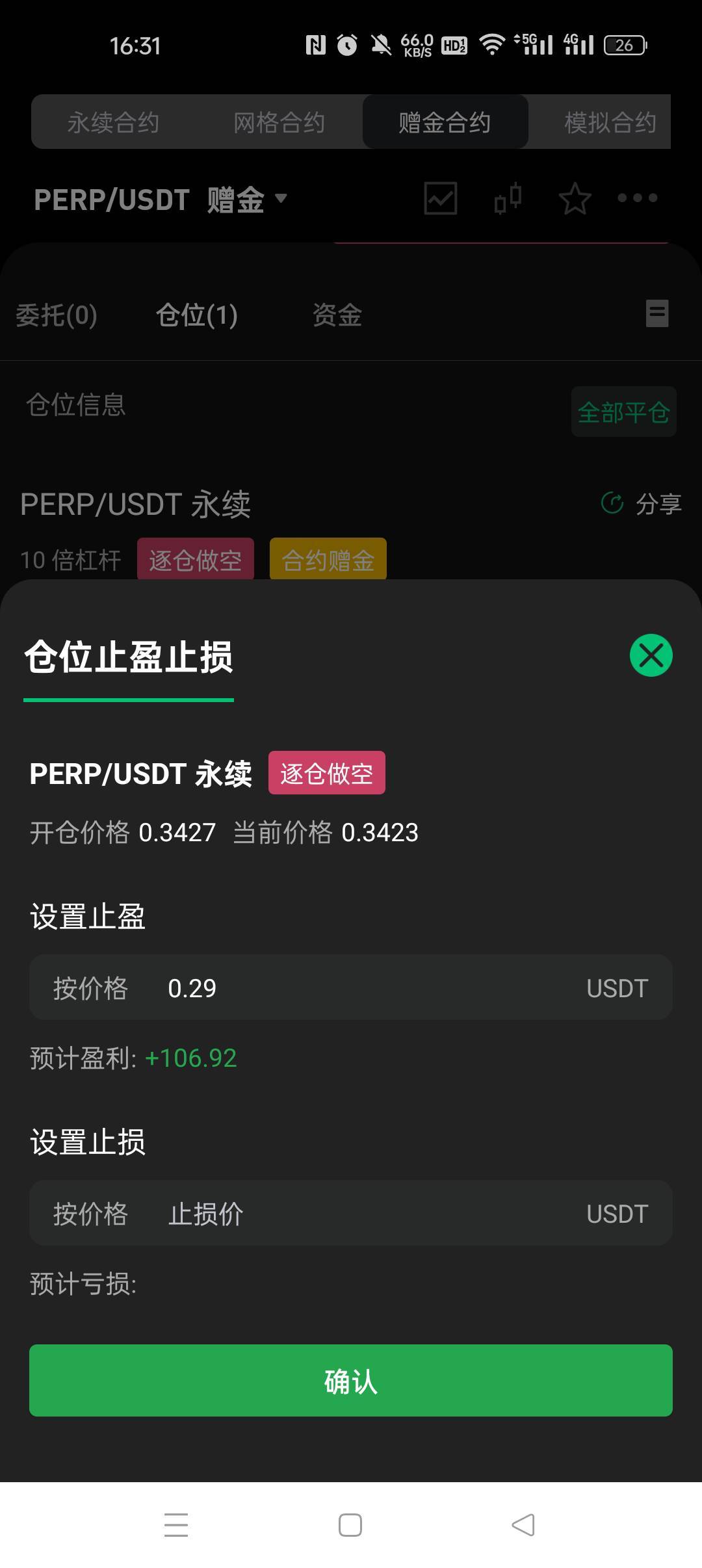
Task: Add PERP/USDT to favorites star
Action: [x=575, y=198]
